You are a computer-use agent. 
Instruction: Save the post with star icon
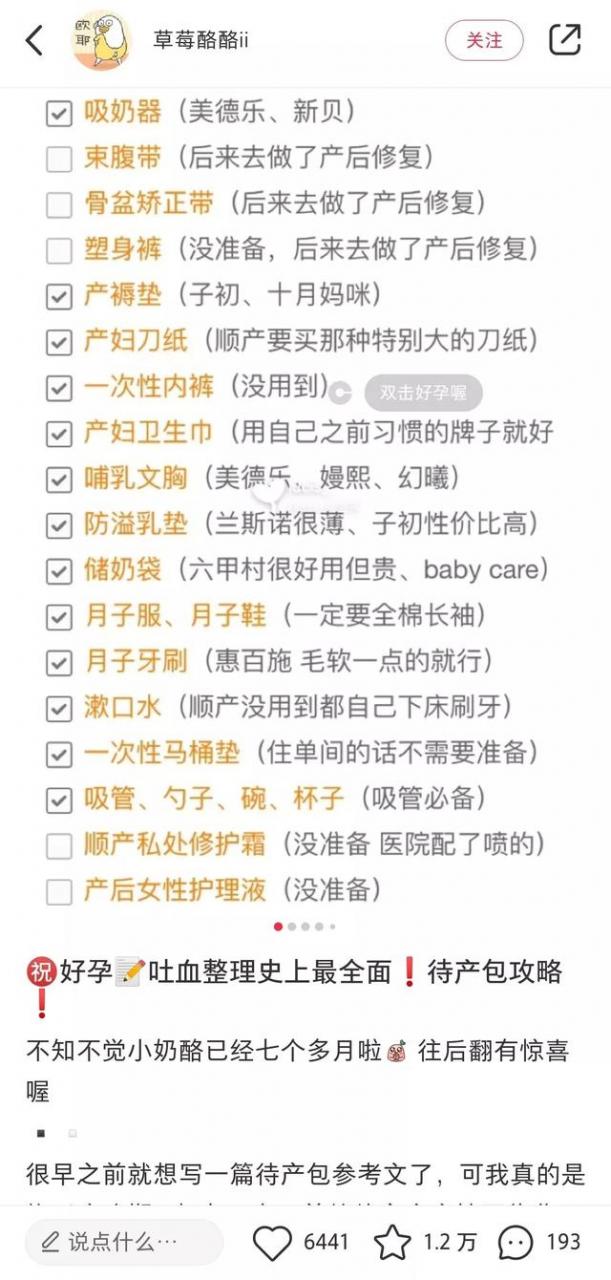coord(393,1243)
